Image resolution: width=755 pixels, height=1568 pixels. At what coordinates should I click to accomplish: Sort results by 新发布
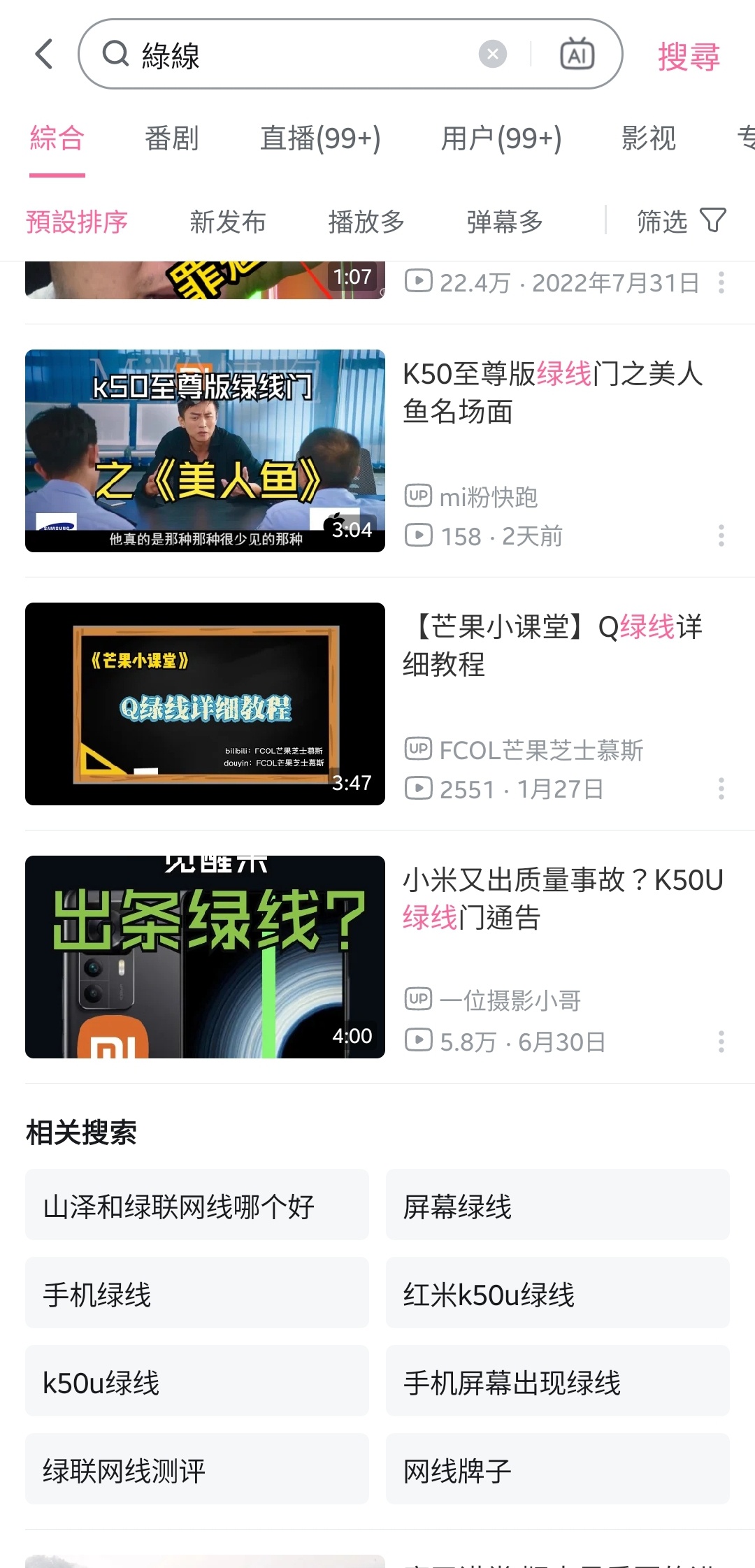[x=228, y=222]
